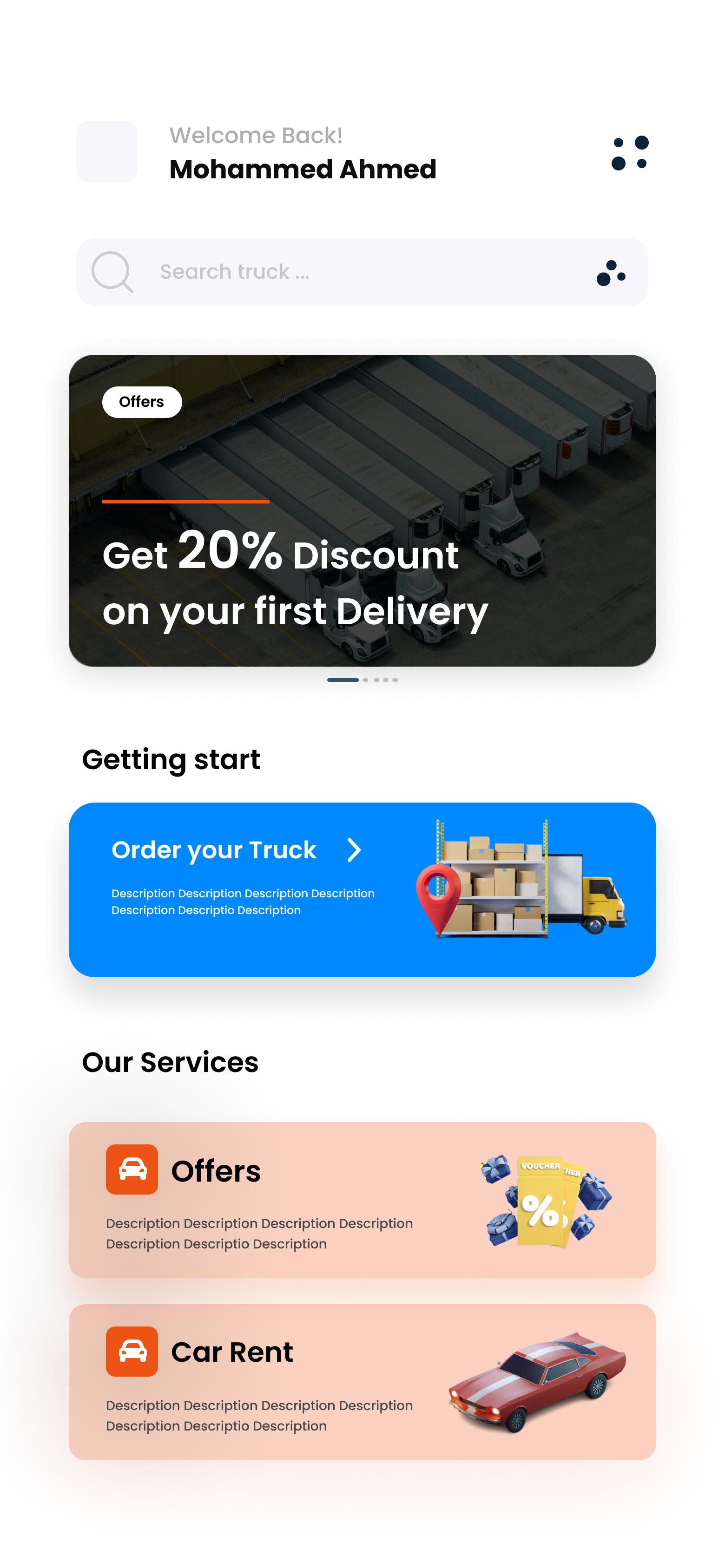Open the profile avatar placeholder
725x1568 pixels.
coord(106,151)
